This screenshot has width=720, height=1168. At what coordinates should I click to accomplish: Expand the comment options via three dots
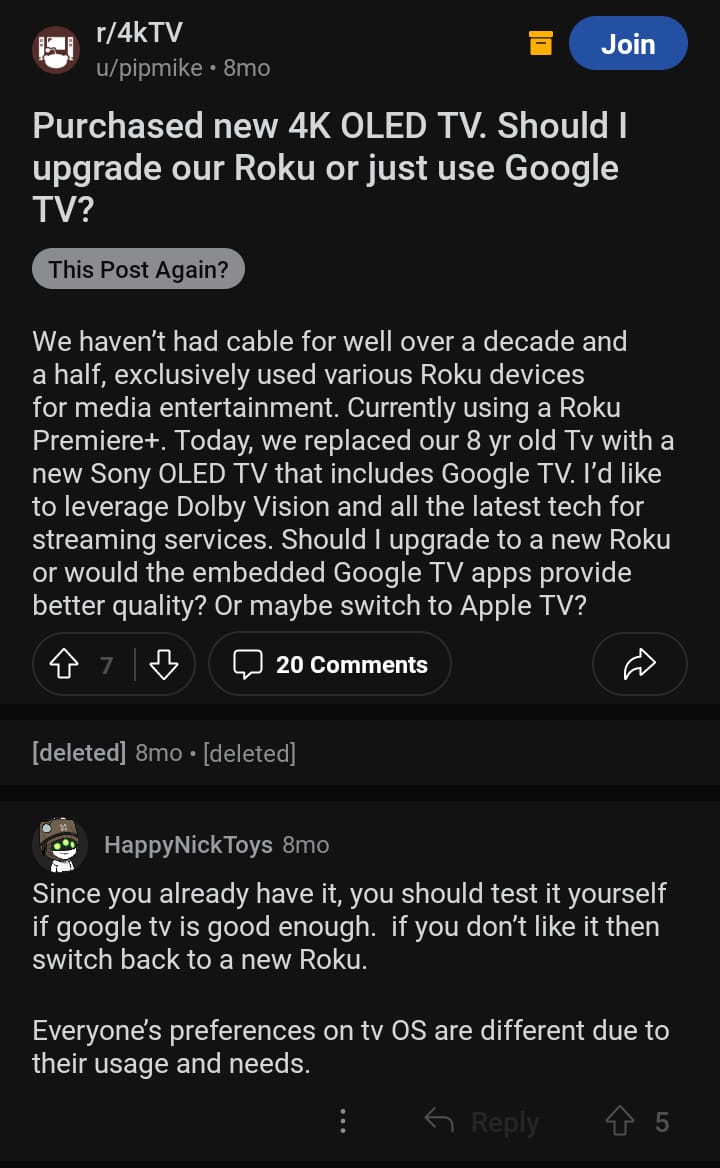(x=343, y=1121)
